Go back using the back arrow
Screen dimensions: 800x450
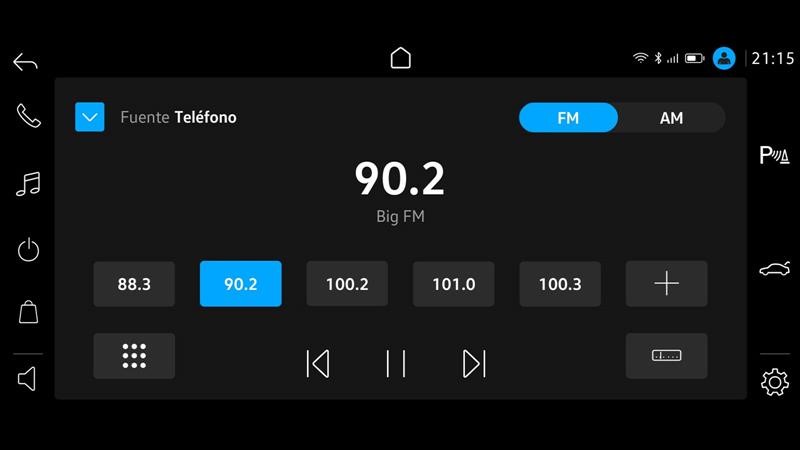(25, 62)
